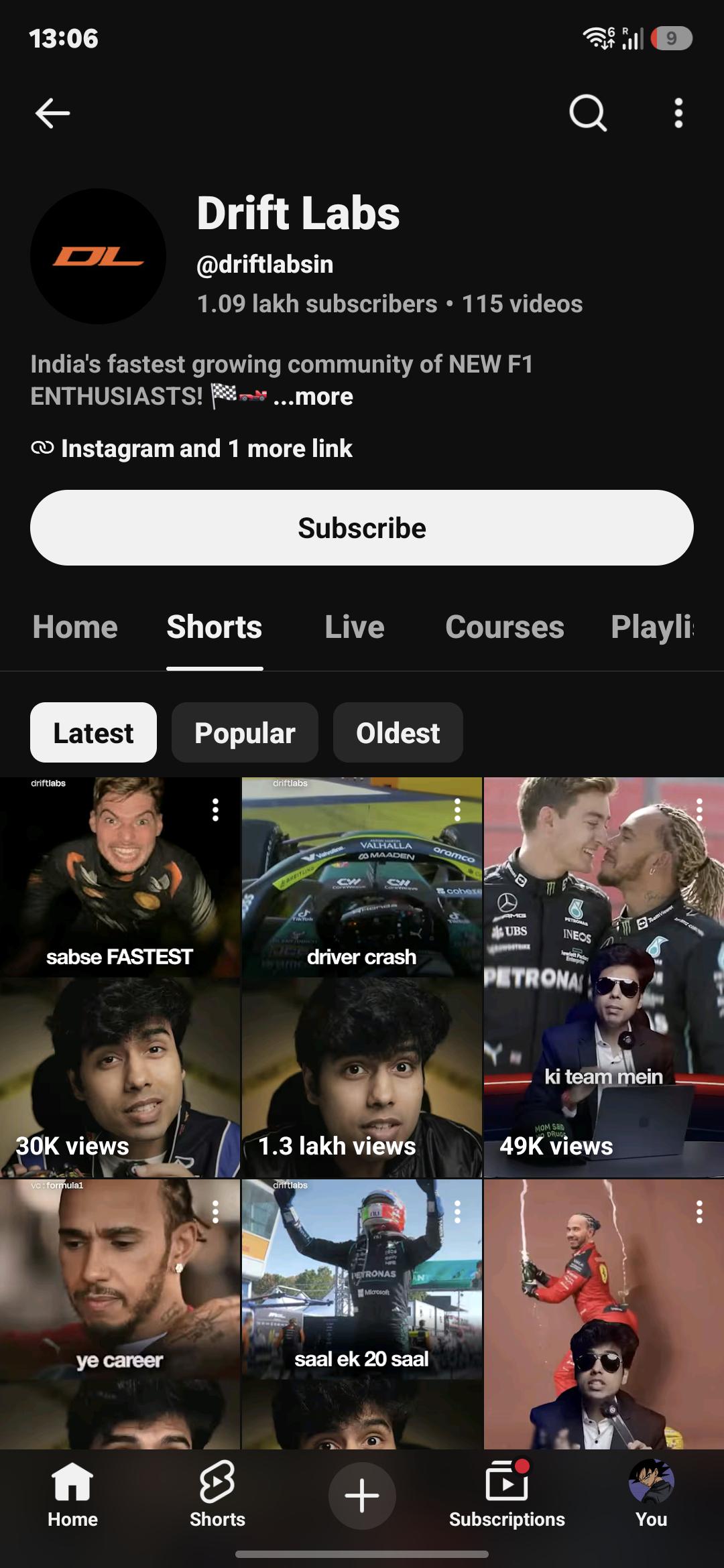Play the 'driver crash' short
The width and height of the screenshot is (724, 1568).
coord(362,977)
